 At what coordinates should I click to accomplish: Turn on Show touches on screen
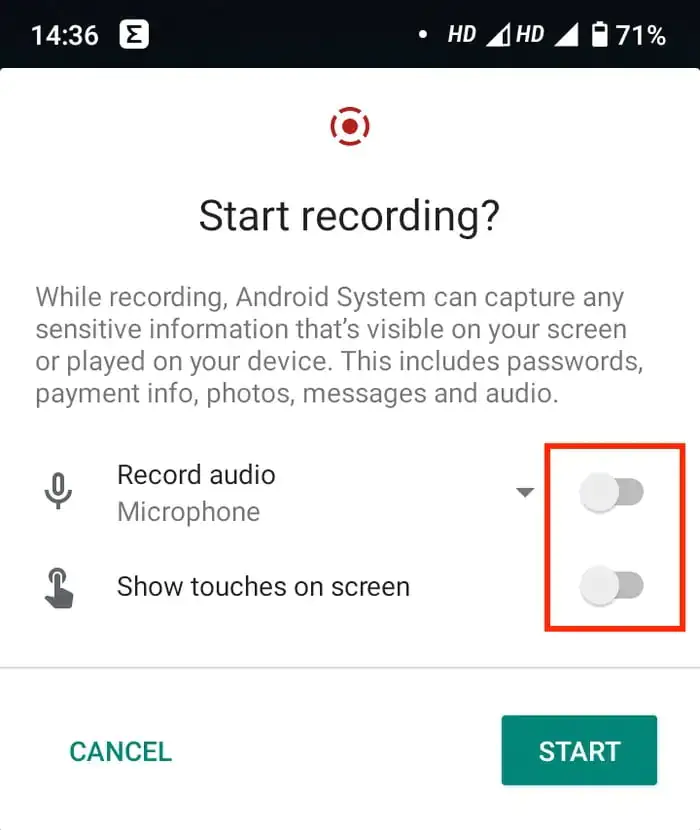612,585
